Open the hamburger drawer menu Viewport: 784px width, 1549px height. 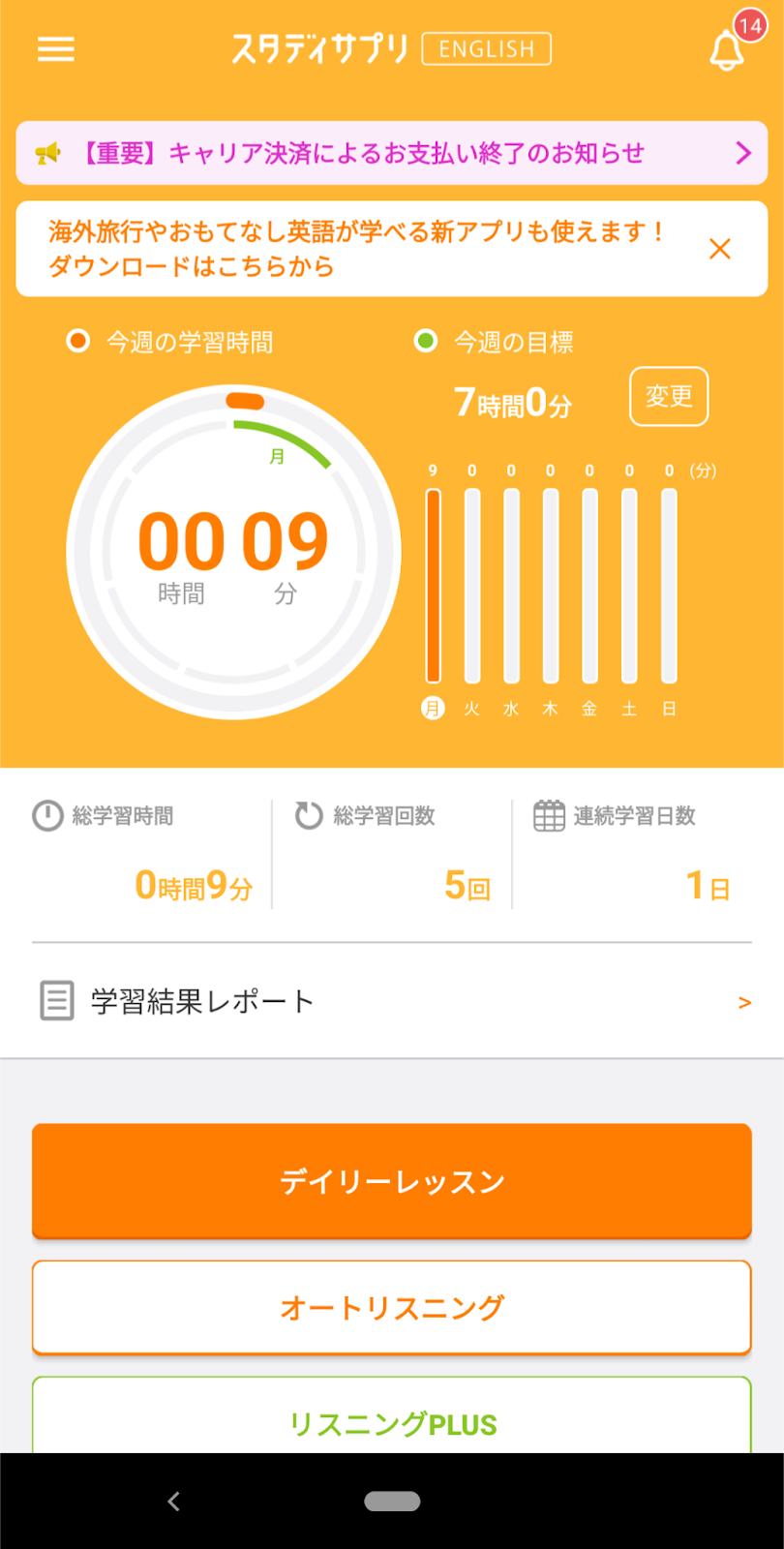click(x=55, y=49)
